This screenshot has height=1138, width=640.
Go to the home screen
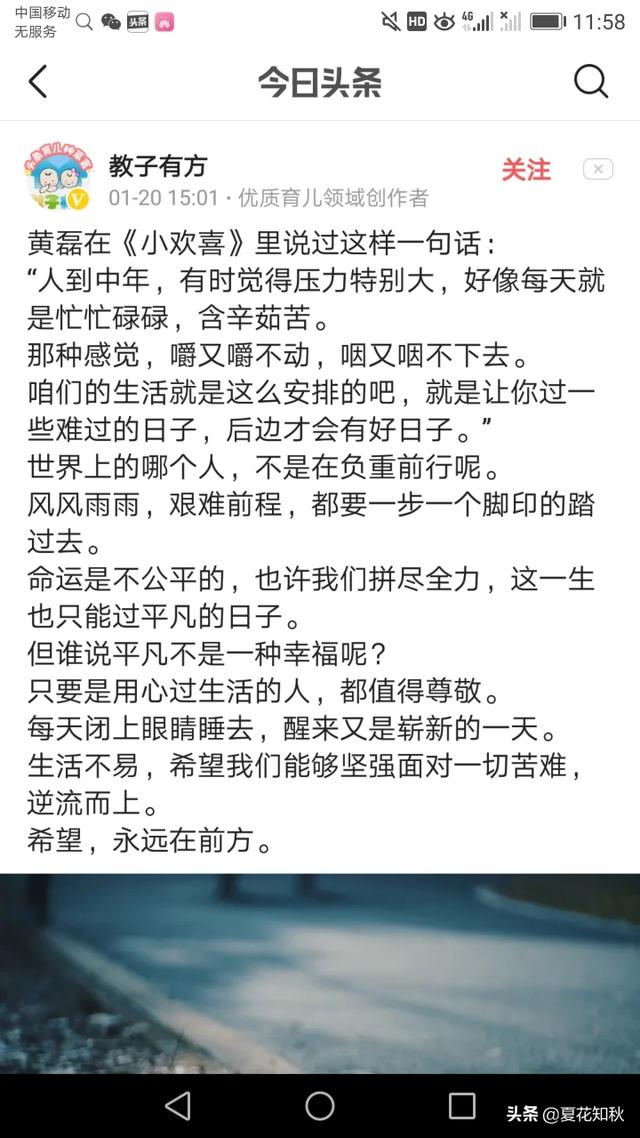pyautogui.click(x=320, y=1105)
